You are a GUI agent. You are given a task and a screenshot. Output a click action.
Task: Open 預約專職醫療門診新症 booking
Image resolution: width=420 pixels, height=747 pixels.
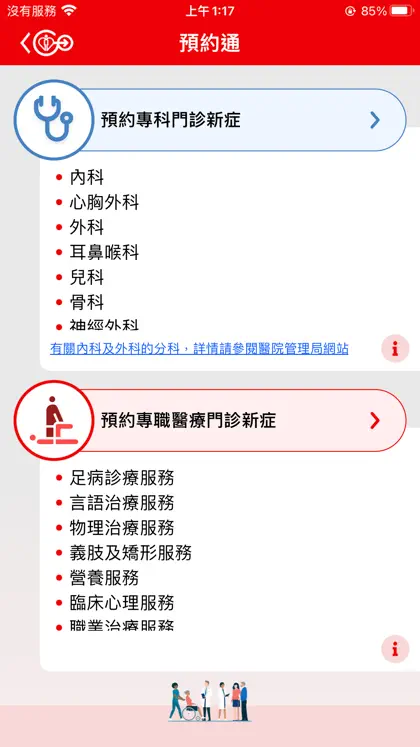click(x=210, y=420)
